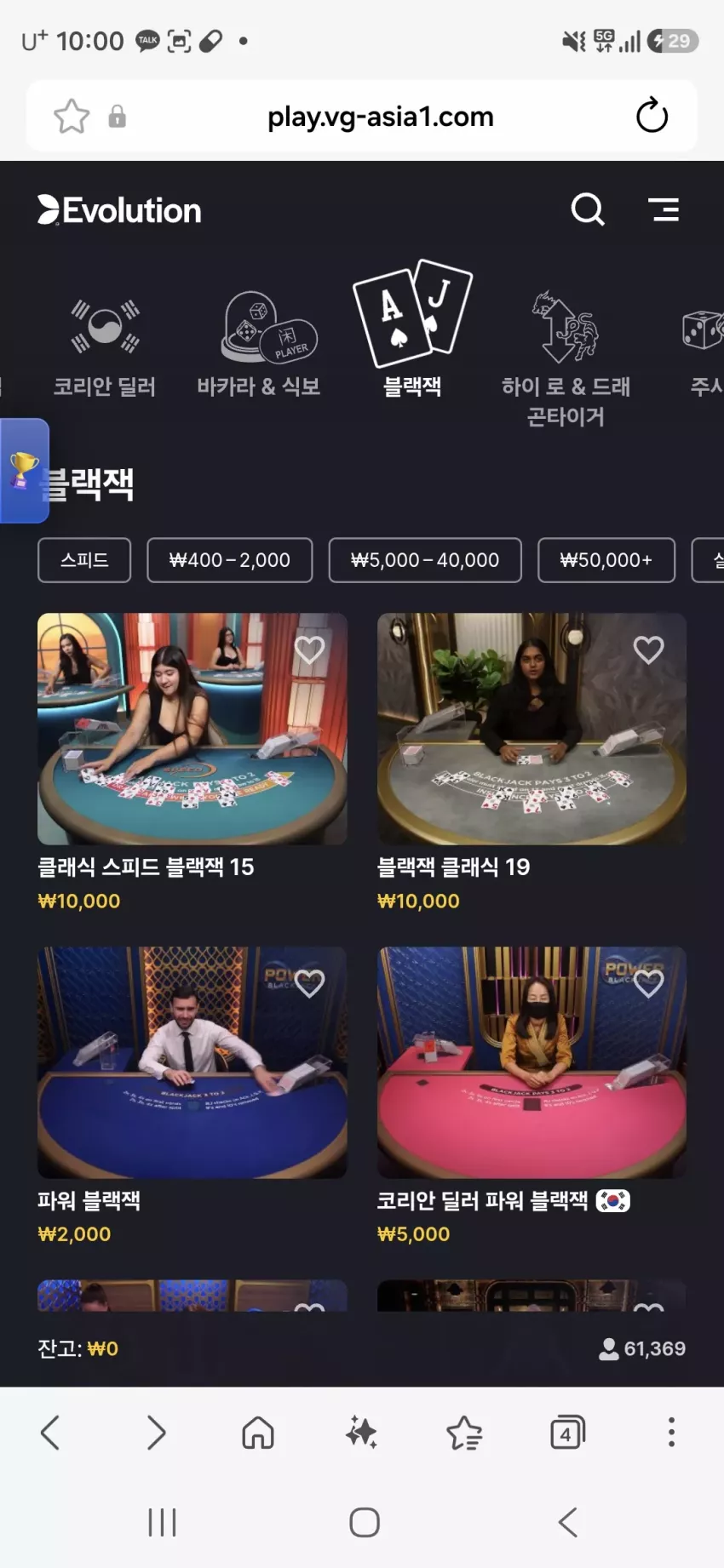Favorite 클래식 스피드 블랙잭 15 with heart
The height and width of the screenshot is (1568, 724).
(309, 650)
